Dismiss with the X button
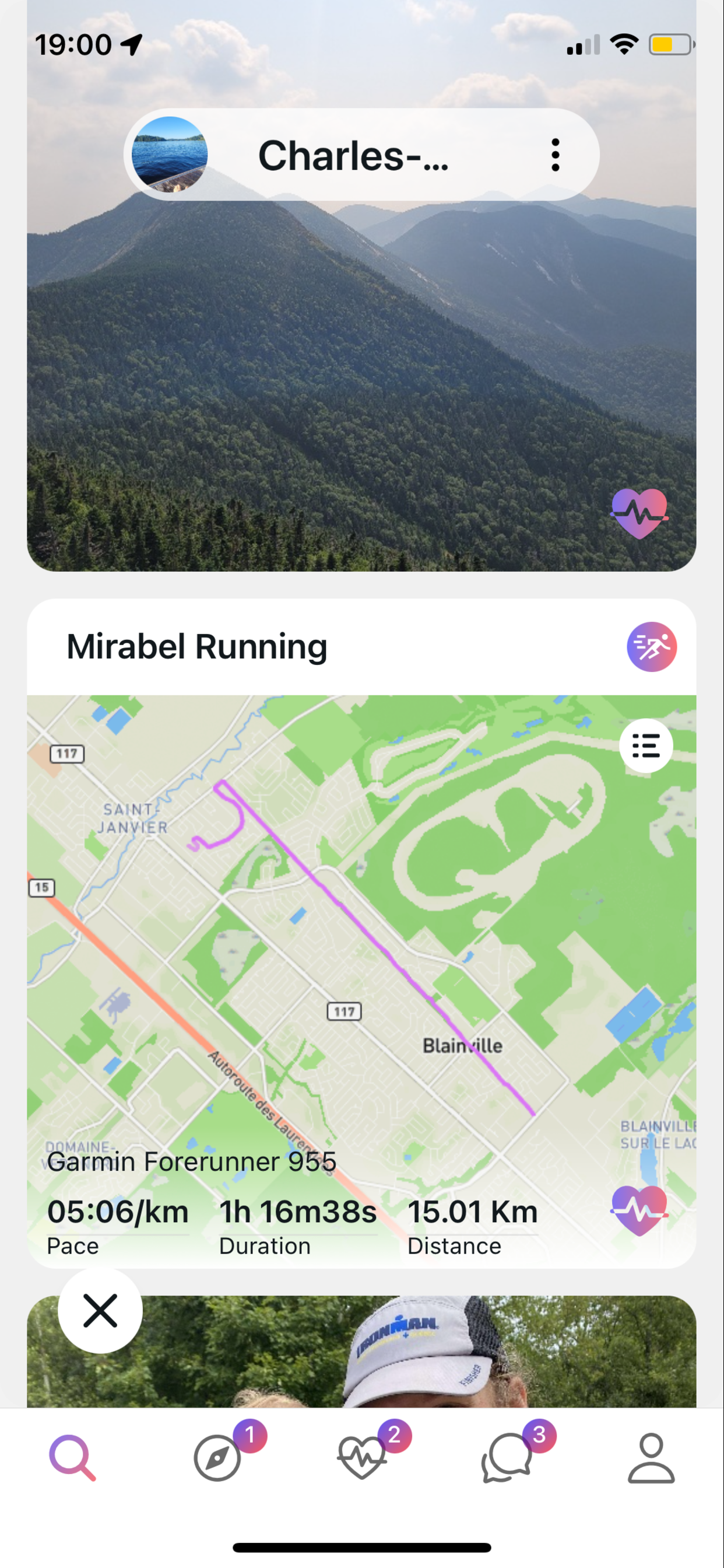 [x=100, y=1311]
